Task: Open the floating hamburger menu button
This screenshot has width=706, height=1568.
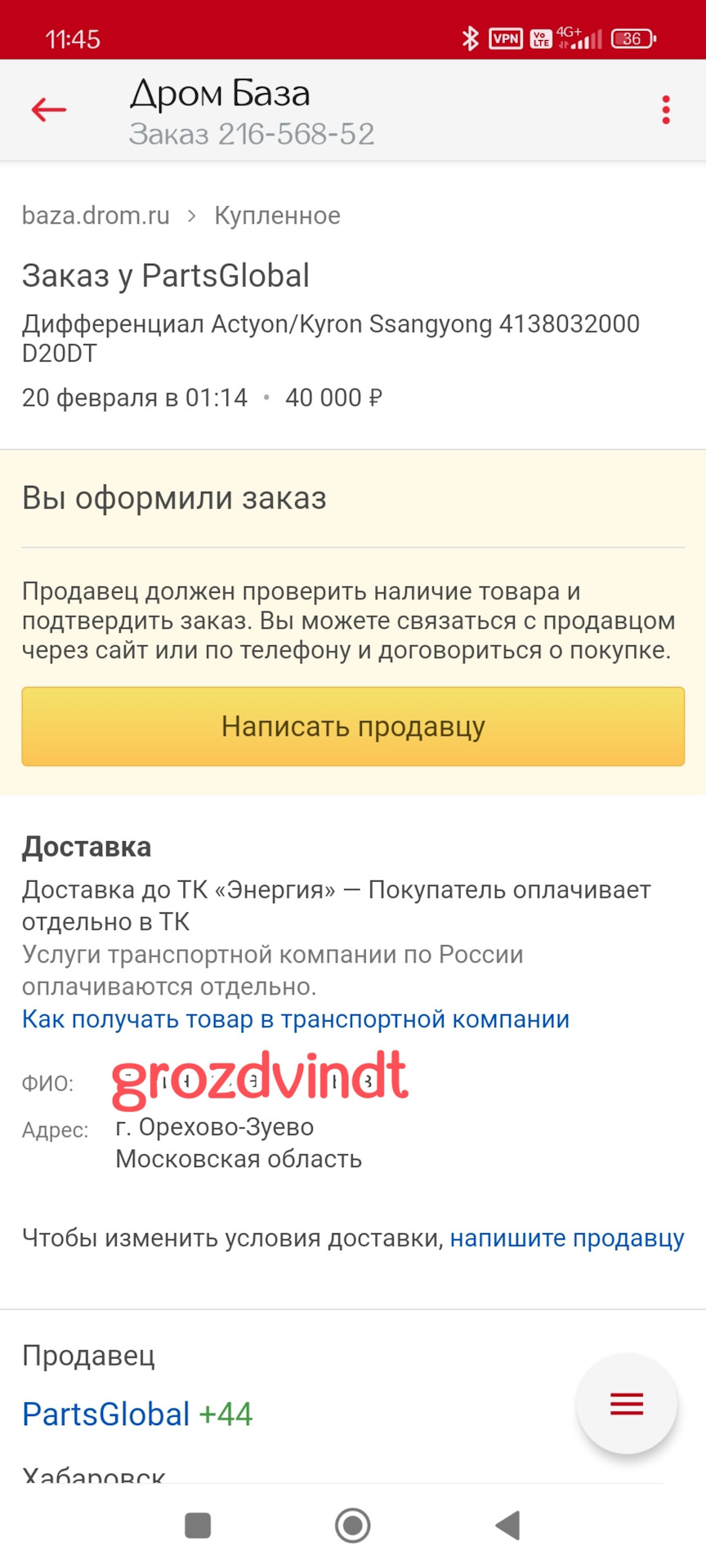Action: click(x=627, y=1403)
